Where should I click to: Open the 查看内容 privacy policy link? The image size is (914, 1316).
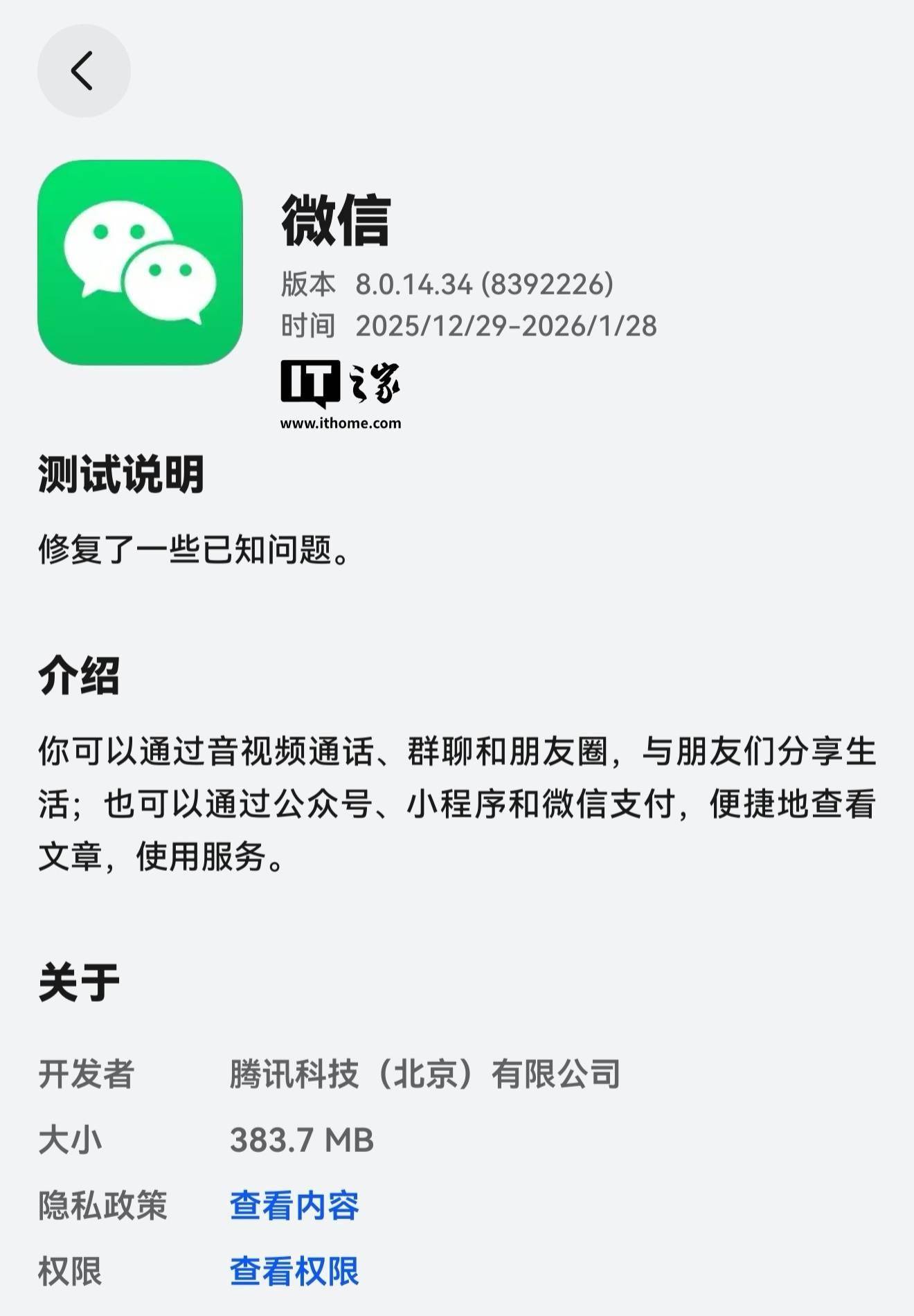click(x=294, y=1205)
